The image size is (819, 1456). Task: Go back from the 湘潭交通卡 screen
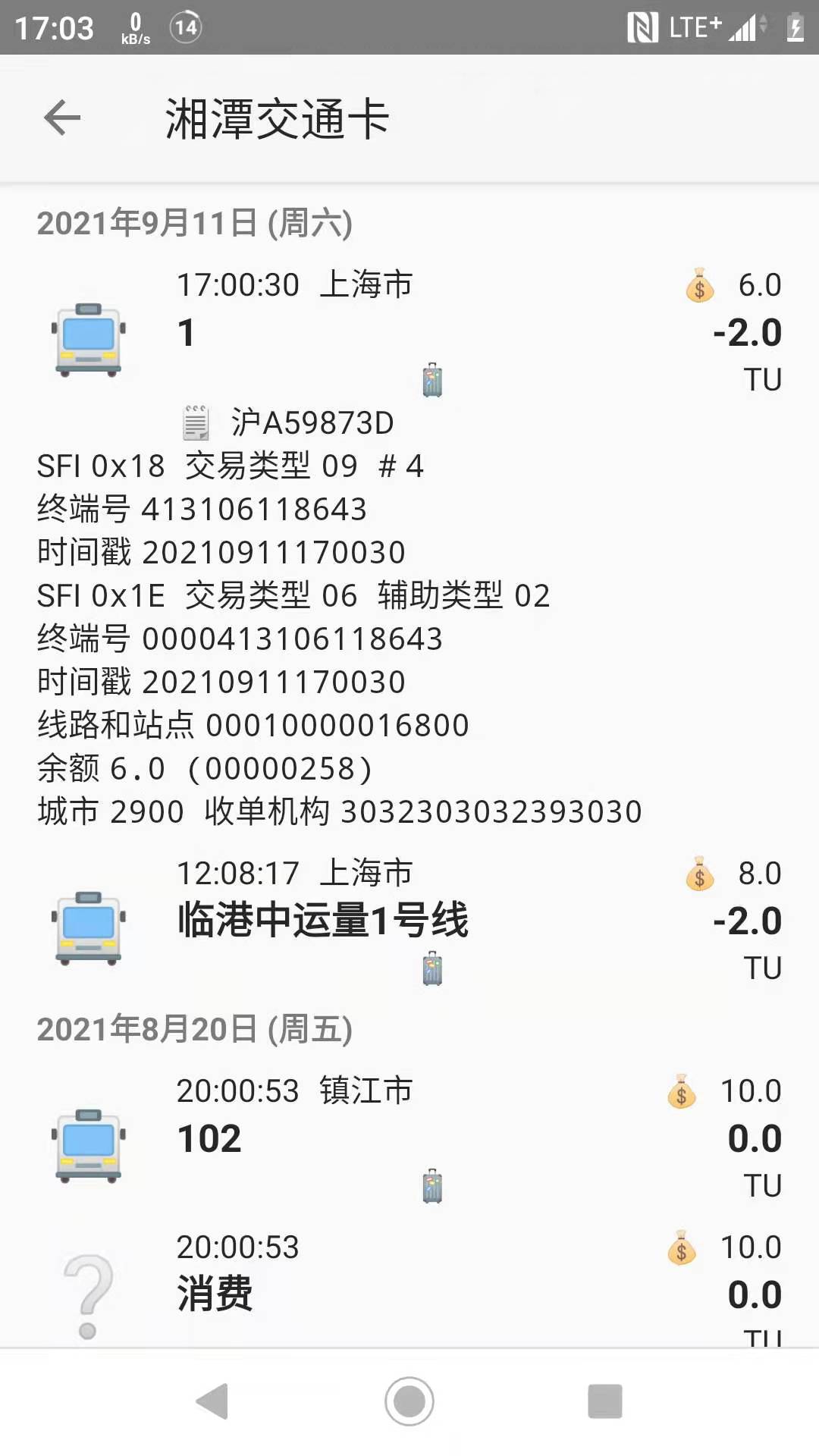(62, 118)
